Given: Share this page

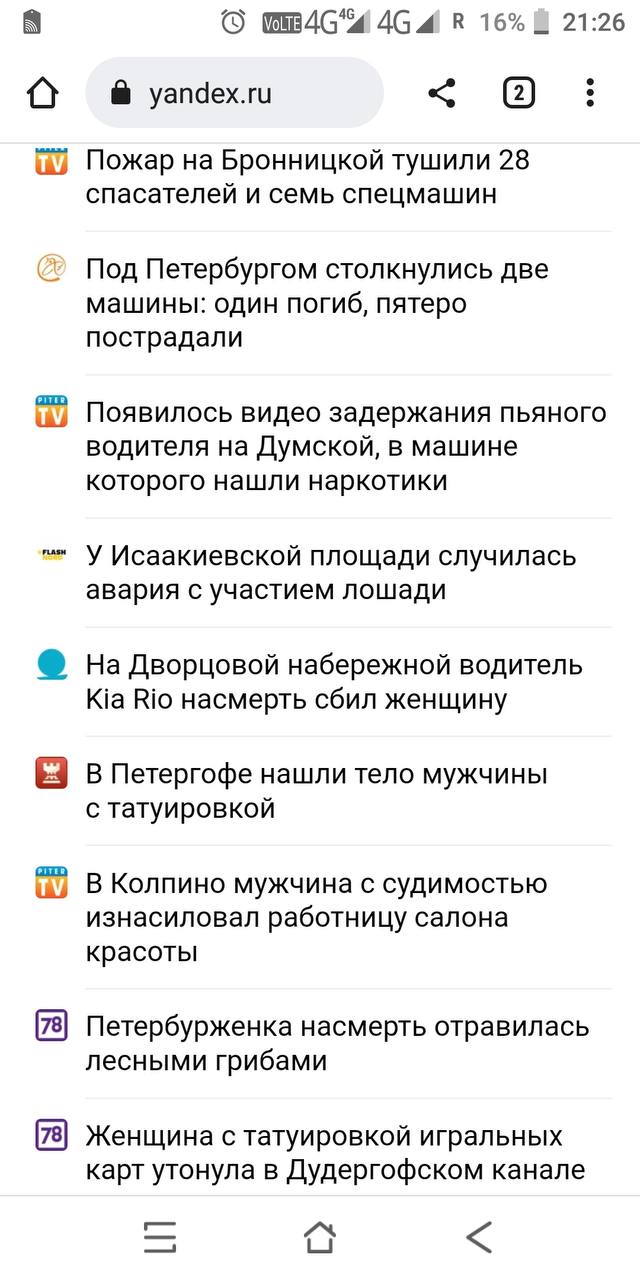Looking at the screenshot, I should (x=441, y=93).
